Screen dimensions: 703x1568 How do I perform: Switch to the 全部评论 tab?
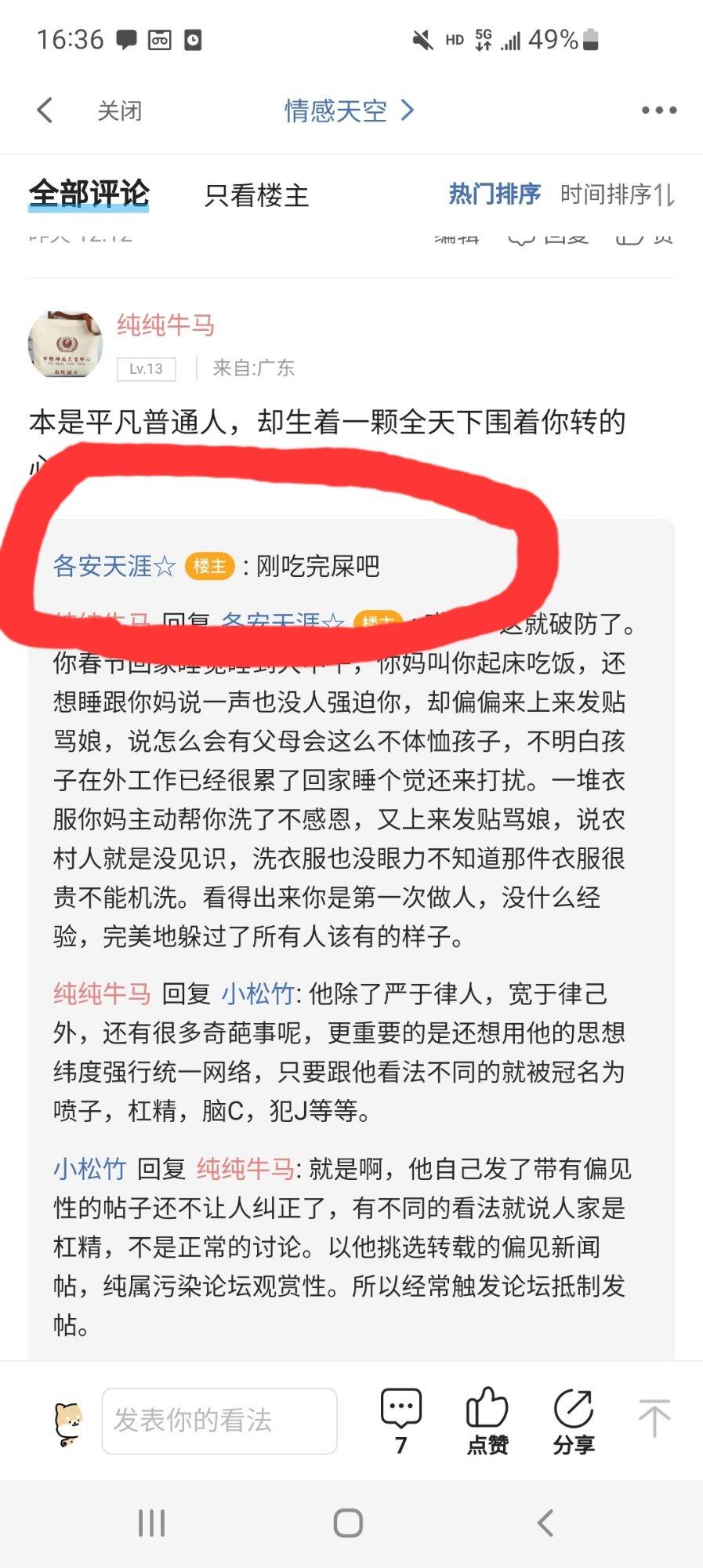point(89,194)
